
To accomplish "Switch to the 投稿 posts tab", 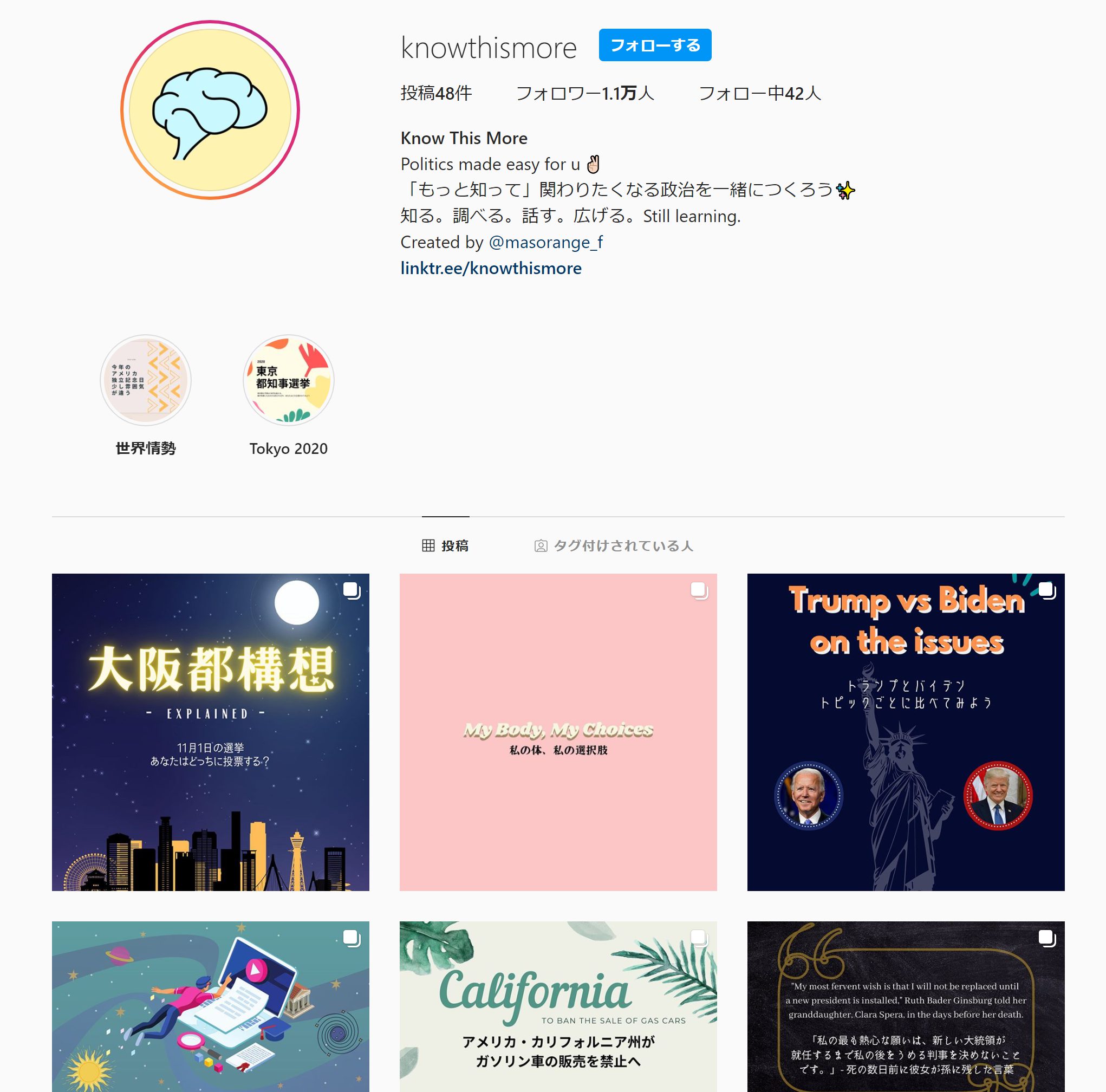I will (x=445, y=545).
